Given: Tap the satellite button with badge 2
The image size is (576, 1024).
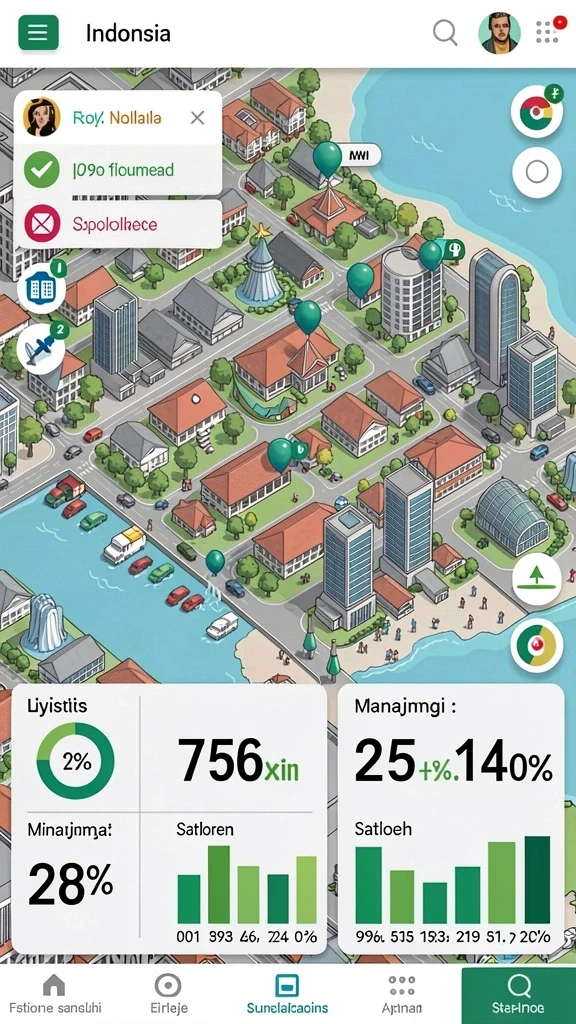Looking at the screenshot, I should click(x=41, y=347).
